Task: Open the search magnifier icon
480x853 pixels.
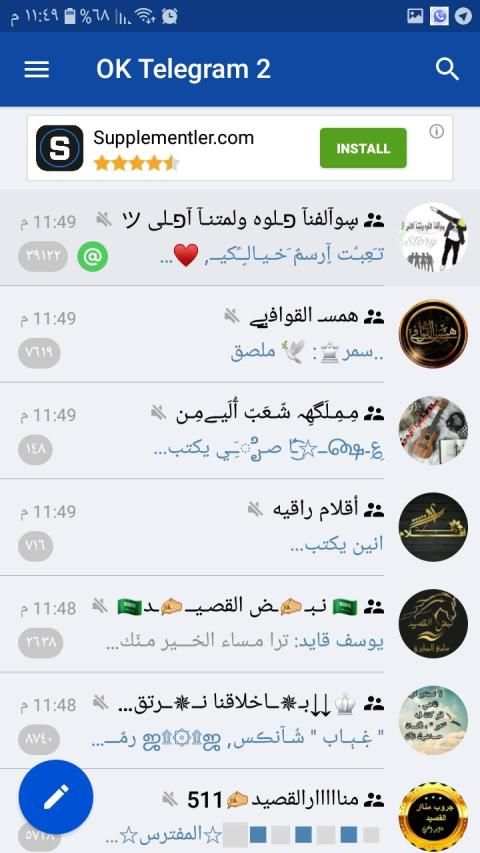Action: (447, 69)
